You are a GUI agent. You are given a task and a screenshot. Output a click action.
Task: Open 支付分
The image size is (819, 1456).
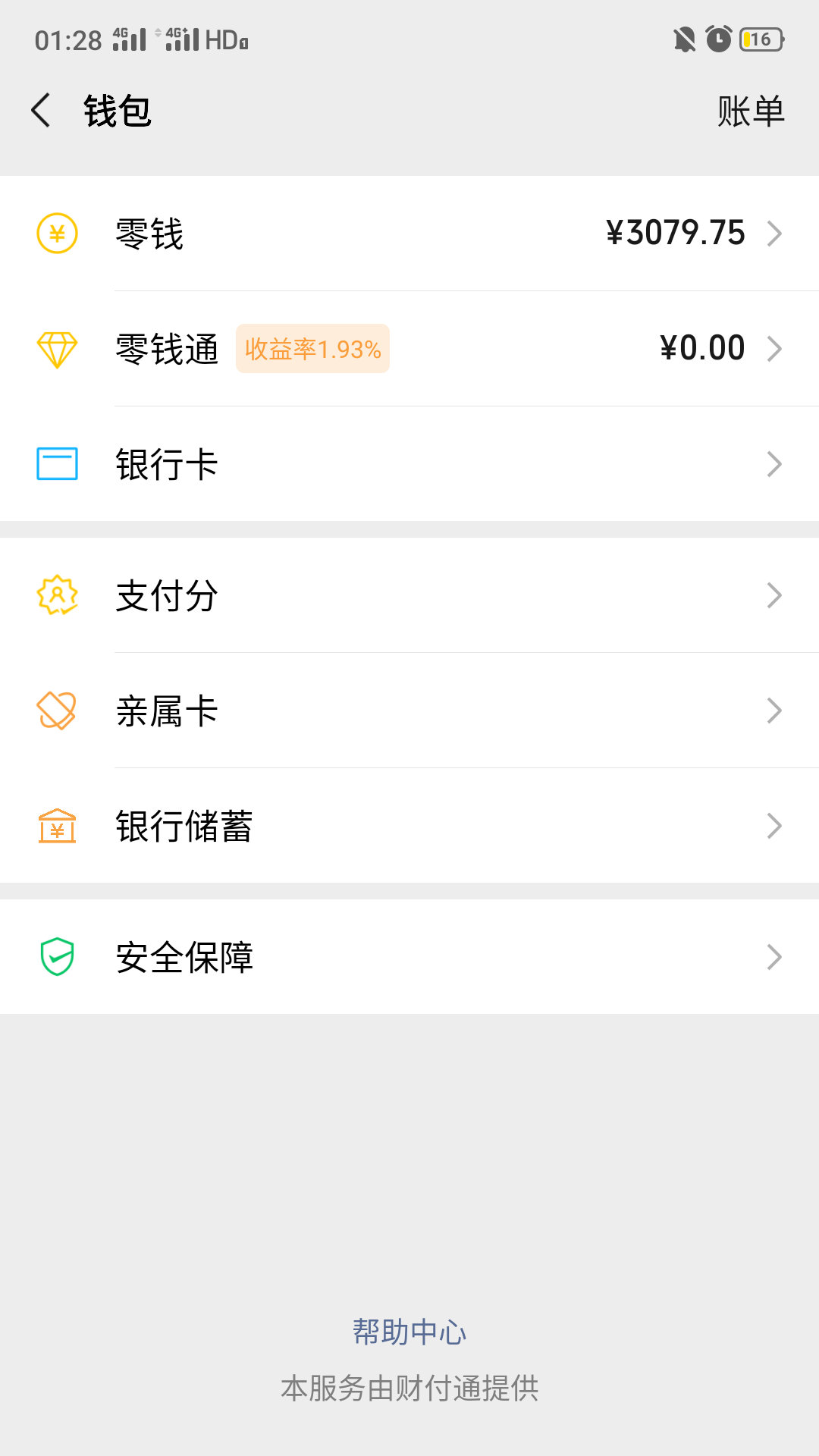(409, 595)
